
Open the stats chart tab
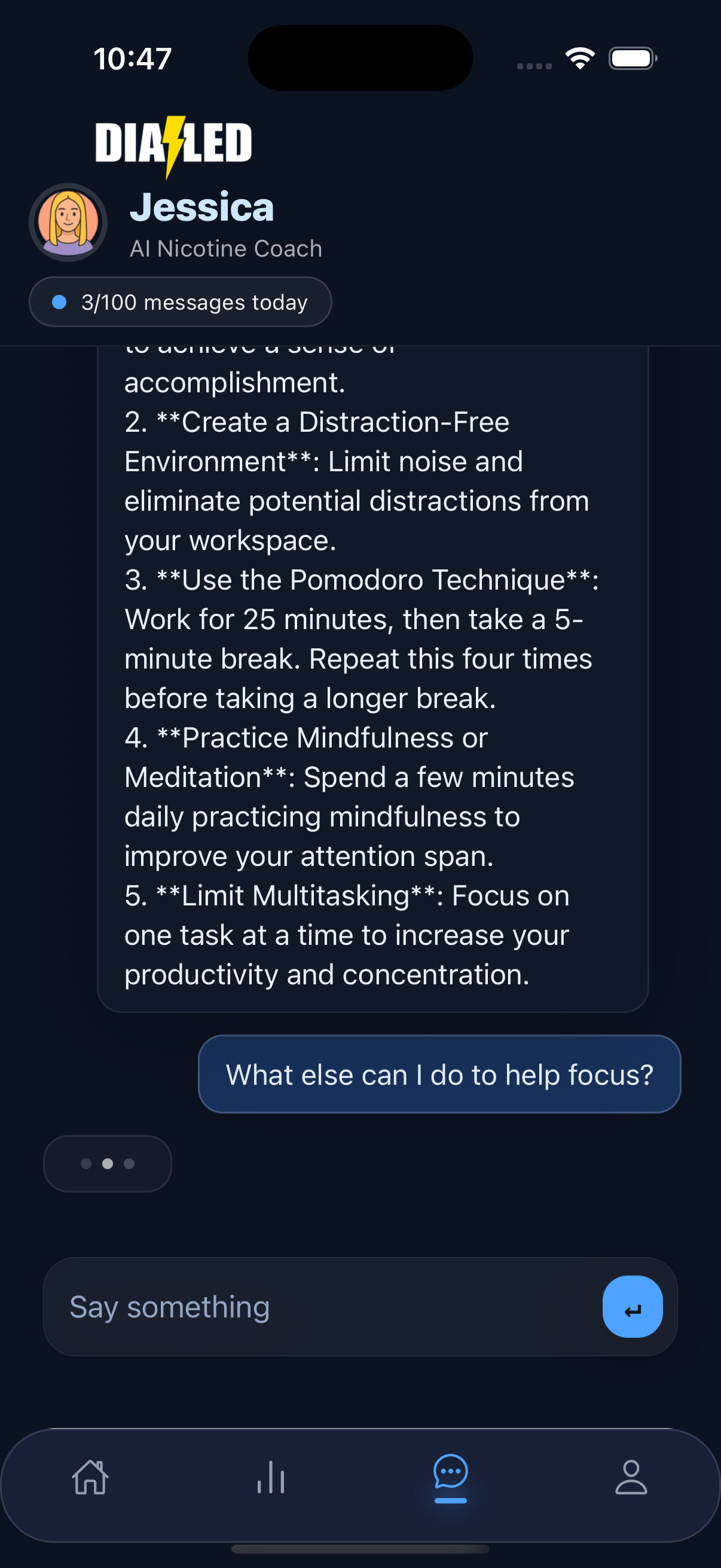271,1477
